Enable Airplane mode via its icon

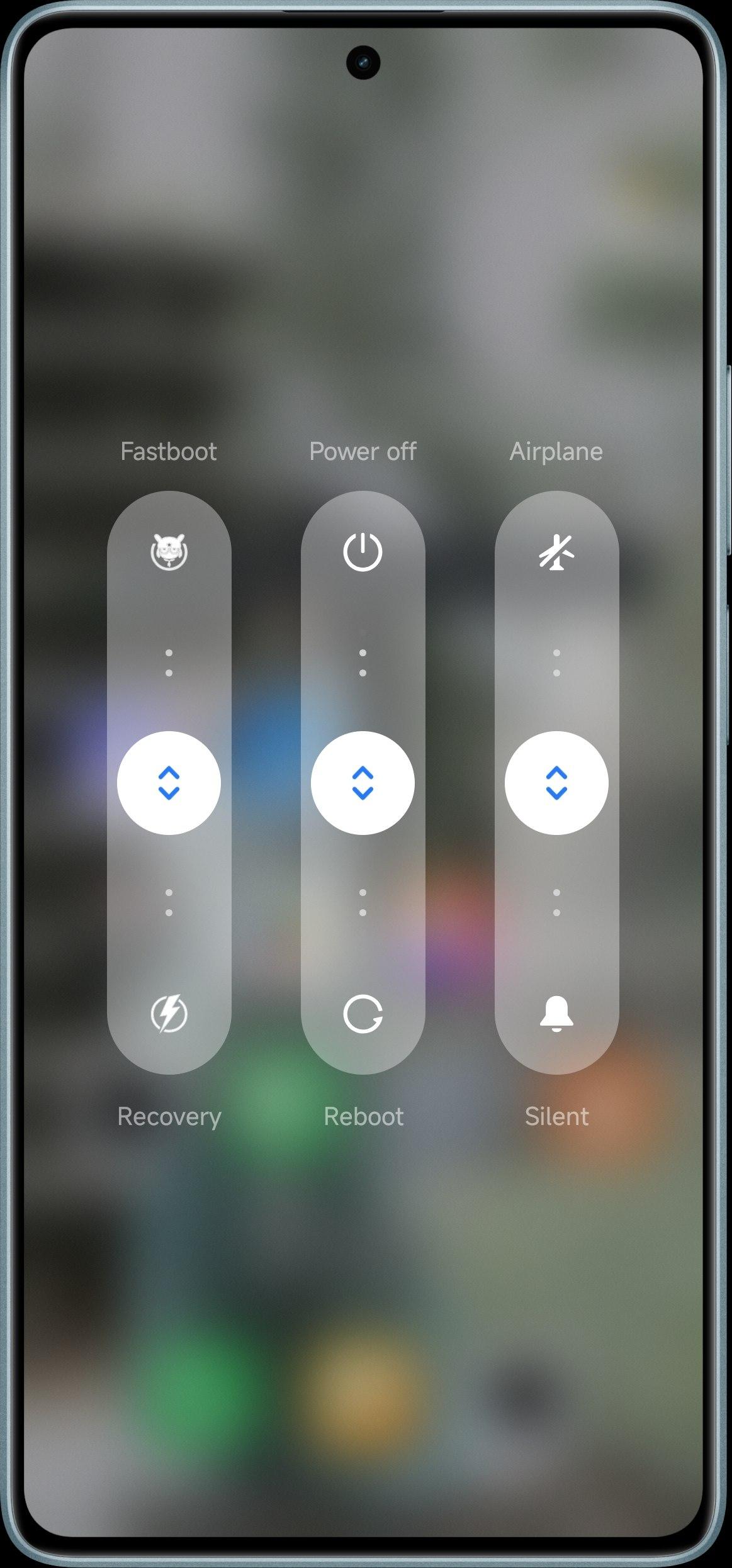pos(556,552)
